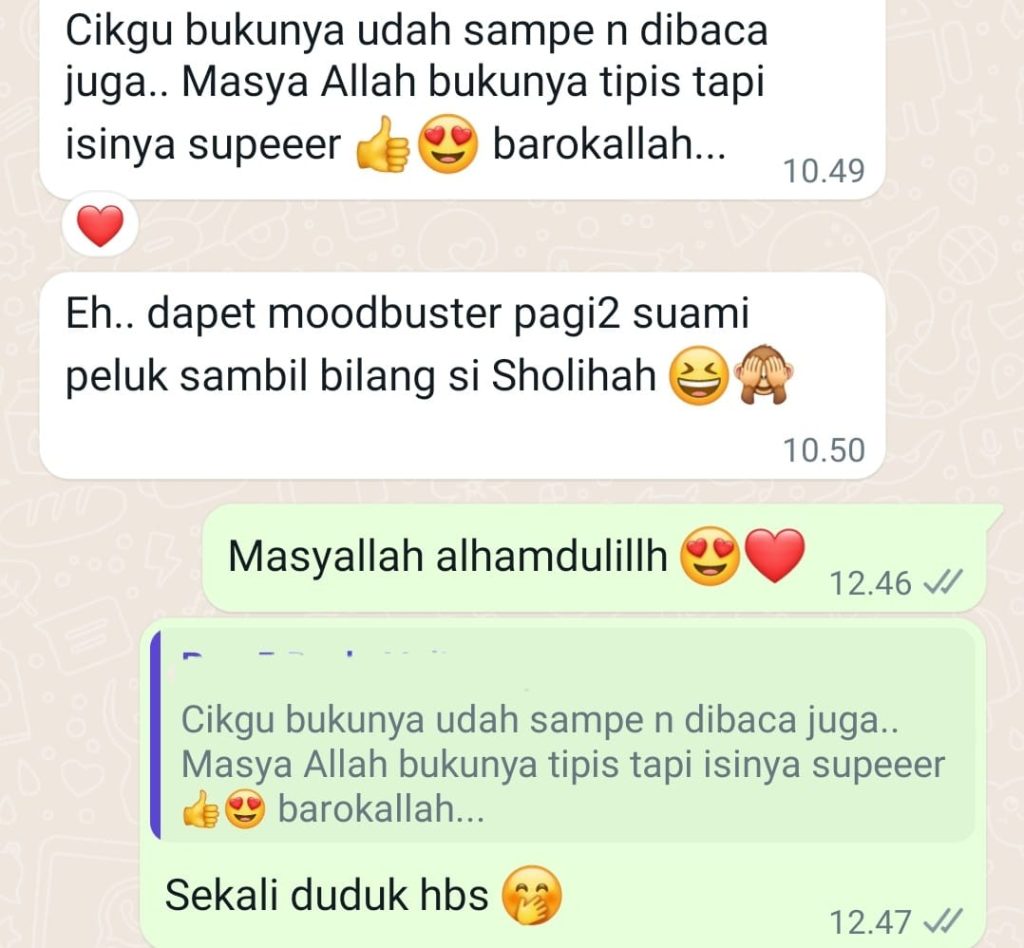Screen dimensions: 1024x948
Task: Jump to the quoted 'Cikgu bukunya udah sampe' message
Action: pyautogui.click(x=562, y=735)
